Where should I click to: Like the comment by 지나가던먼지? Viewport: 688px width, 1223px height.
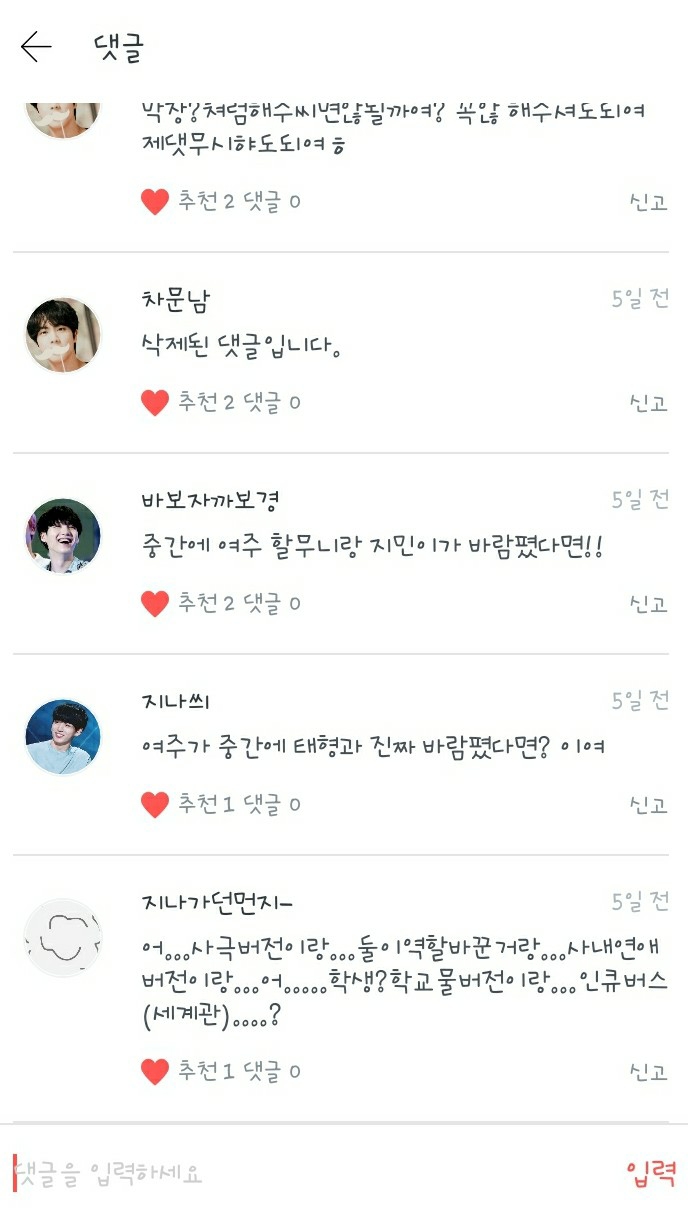tap(155, 1072)
